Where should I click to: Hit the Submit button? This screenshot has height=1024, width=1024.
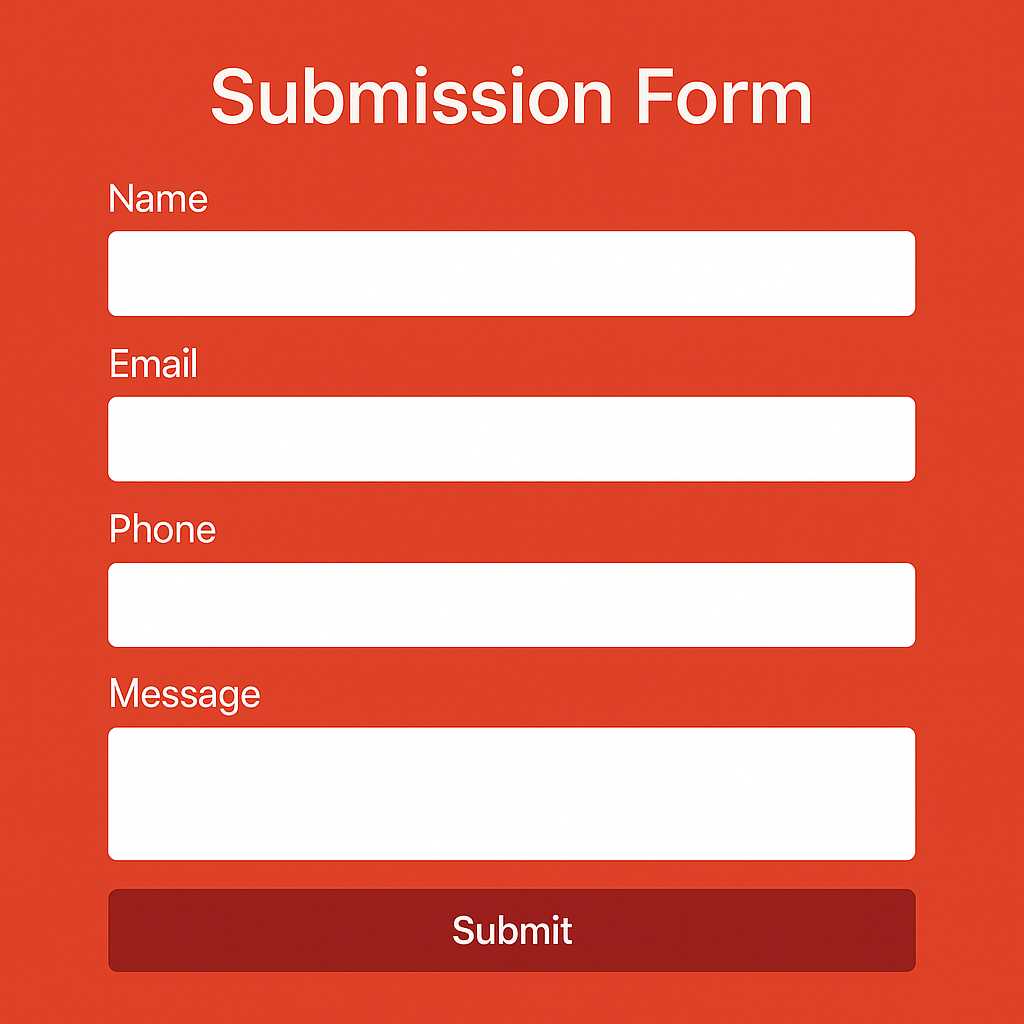tap(511, 930)
